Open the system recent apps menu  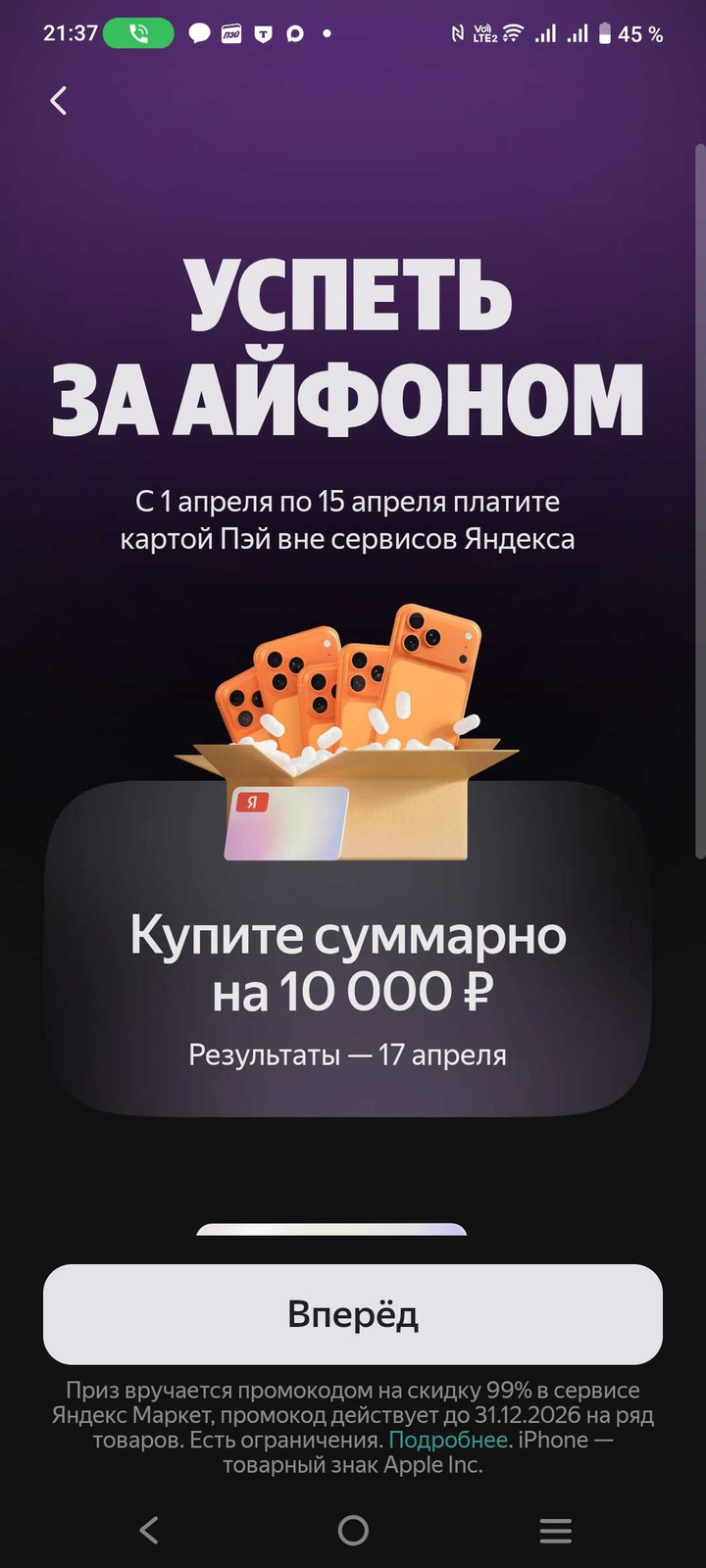pyautogui.click(x=556, y=1530)
